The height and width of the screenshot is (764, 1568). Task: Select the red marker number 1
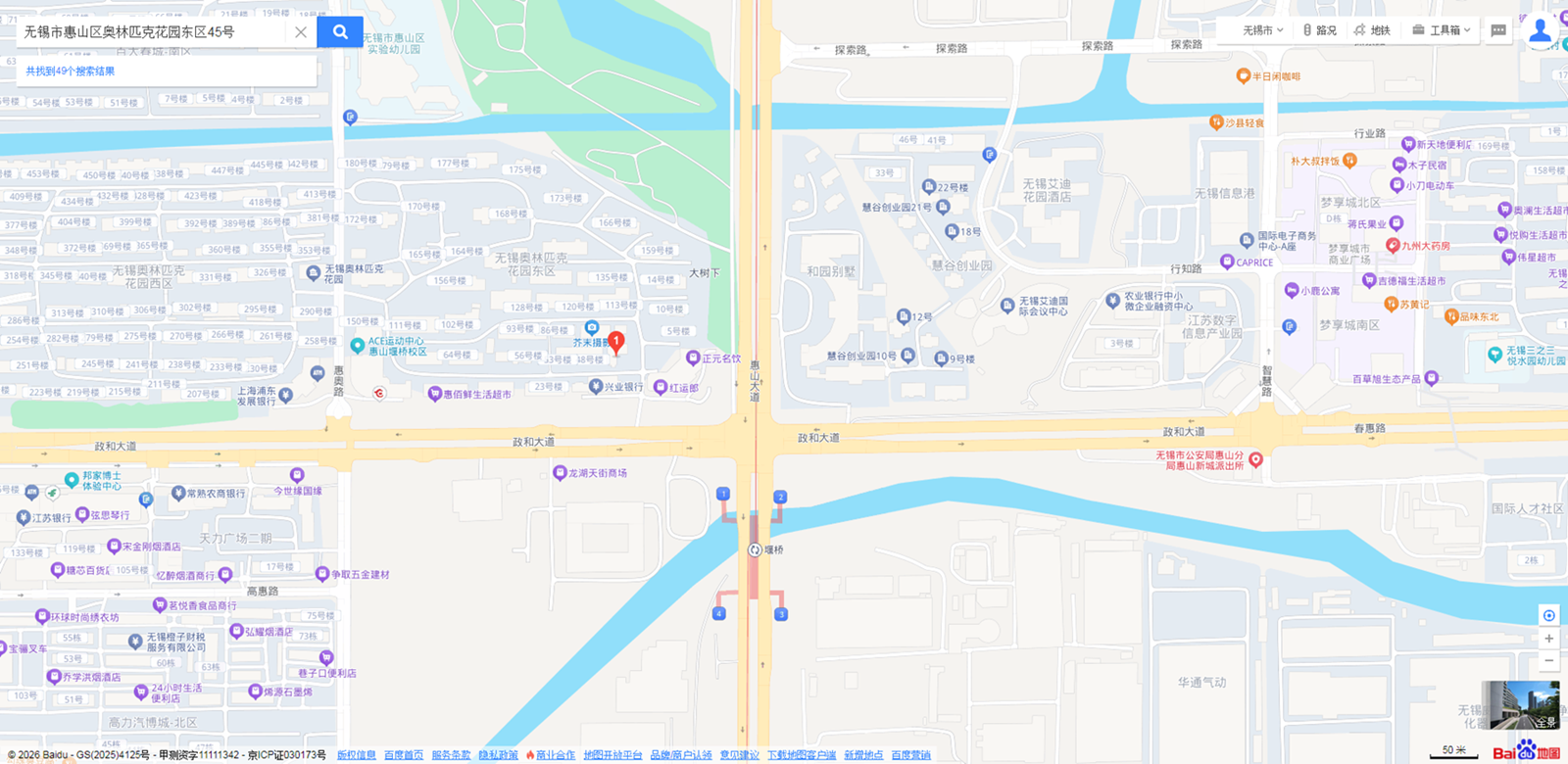[616, 341]
